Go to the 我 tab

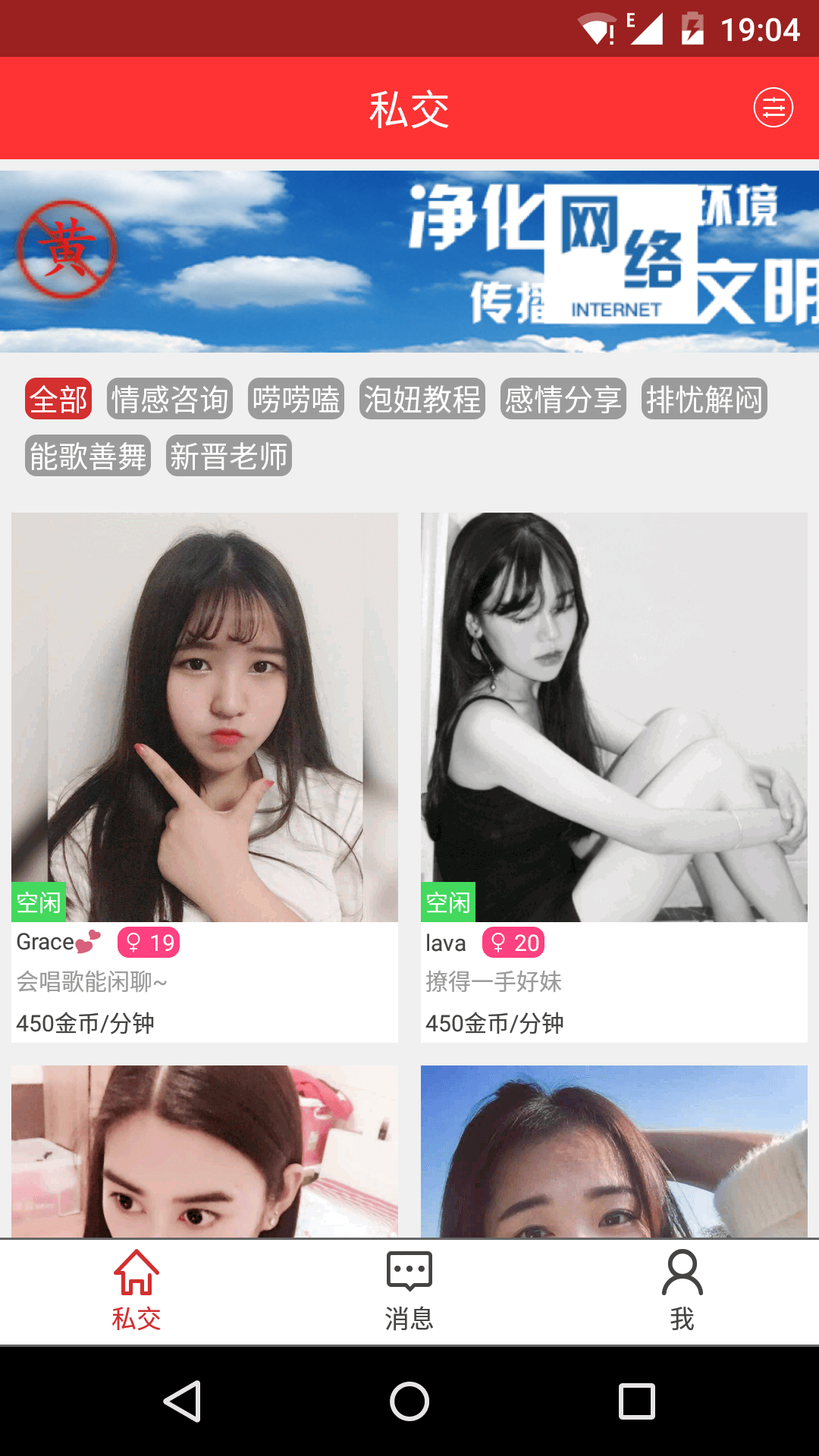(682, 1291)
